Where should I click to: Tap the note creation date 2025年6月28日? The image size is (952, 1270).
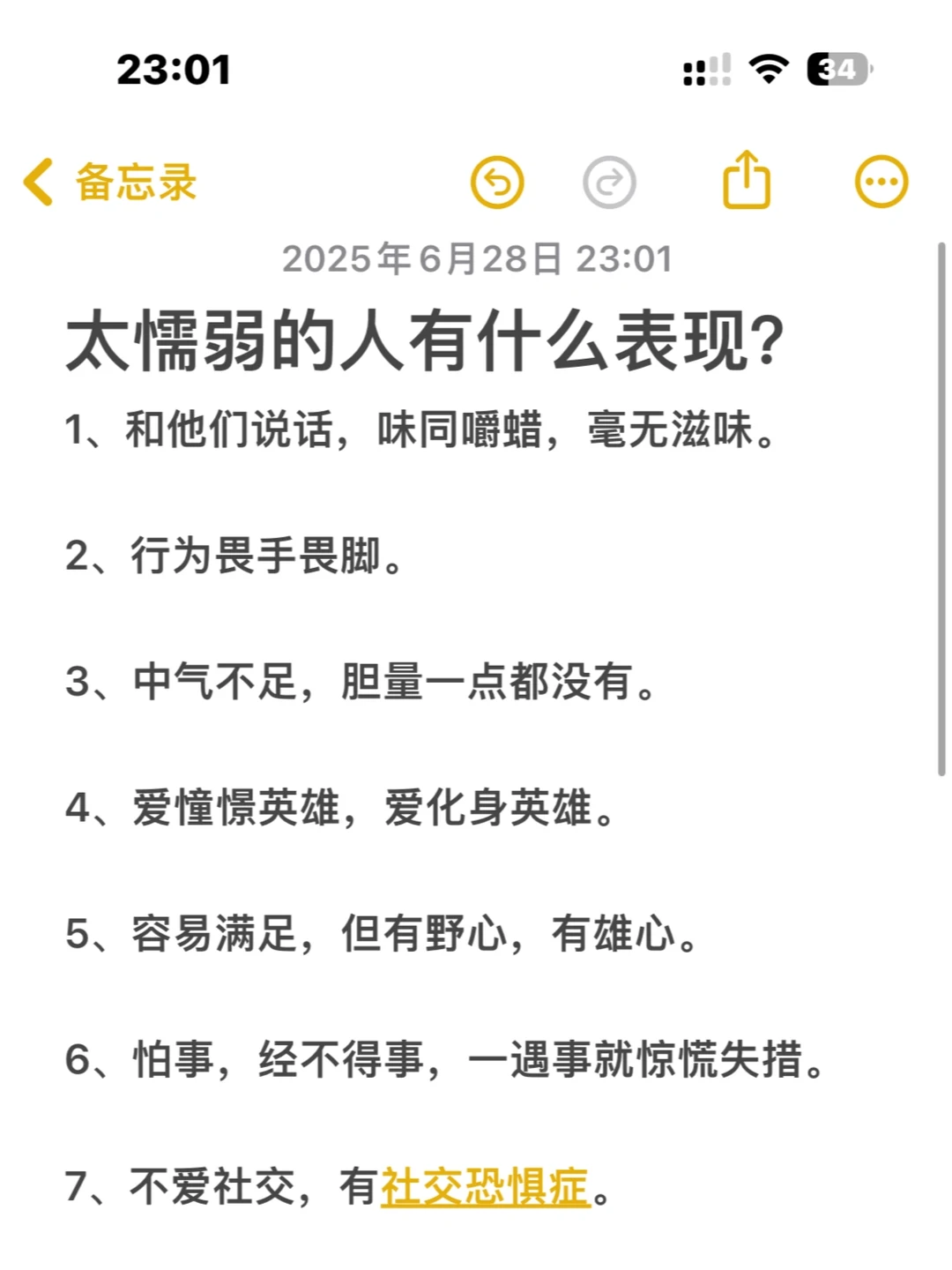point(476,258)
